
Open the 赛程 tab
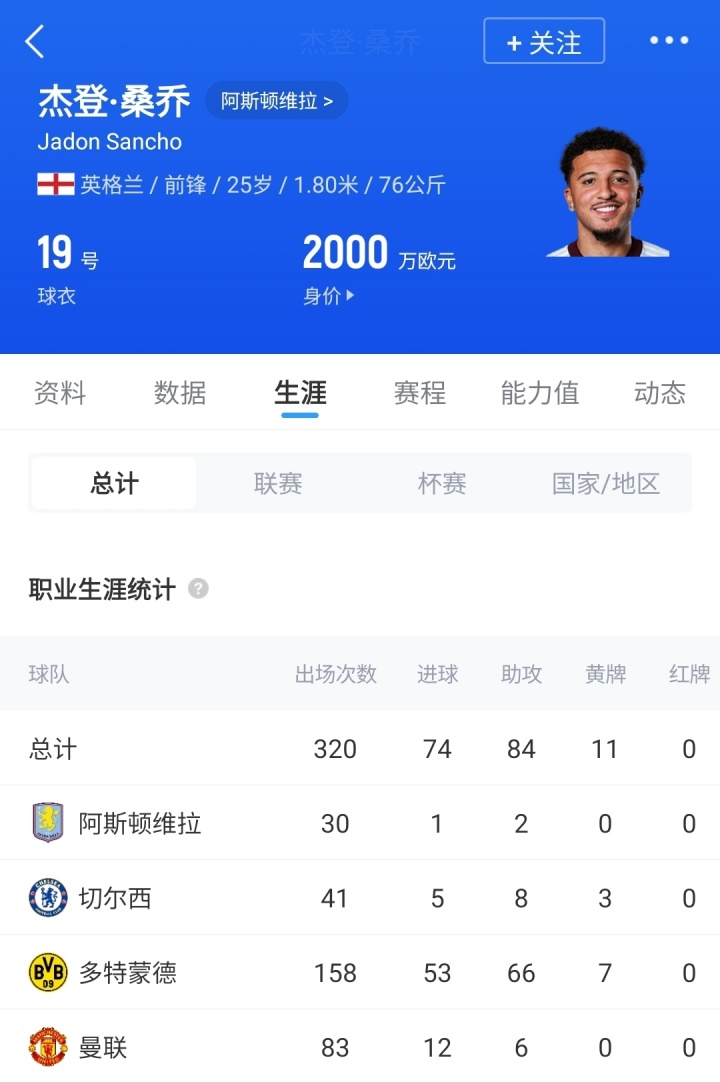point(419,393)
